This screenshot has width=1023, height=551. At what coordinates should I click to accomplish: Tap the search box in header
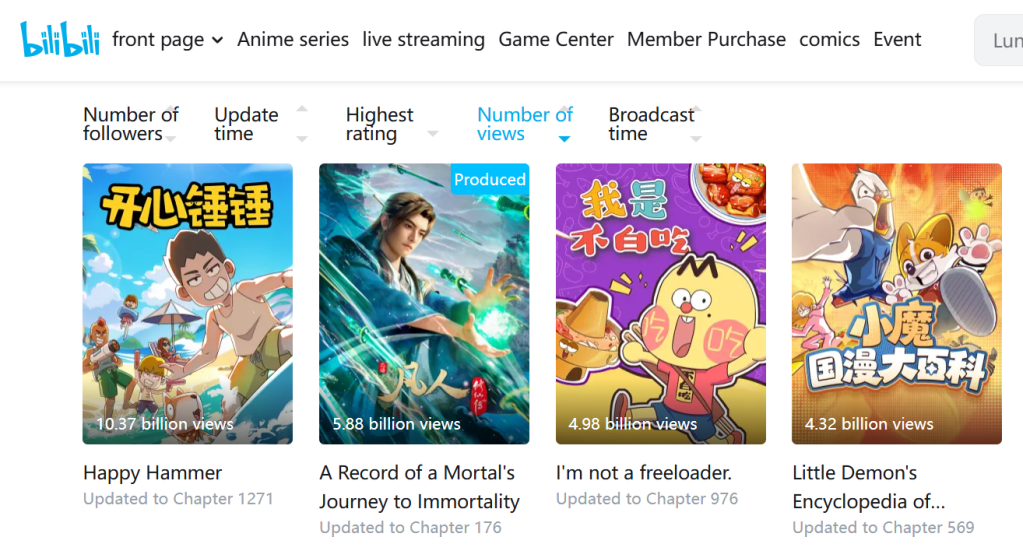[x=1000, y=41]
